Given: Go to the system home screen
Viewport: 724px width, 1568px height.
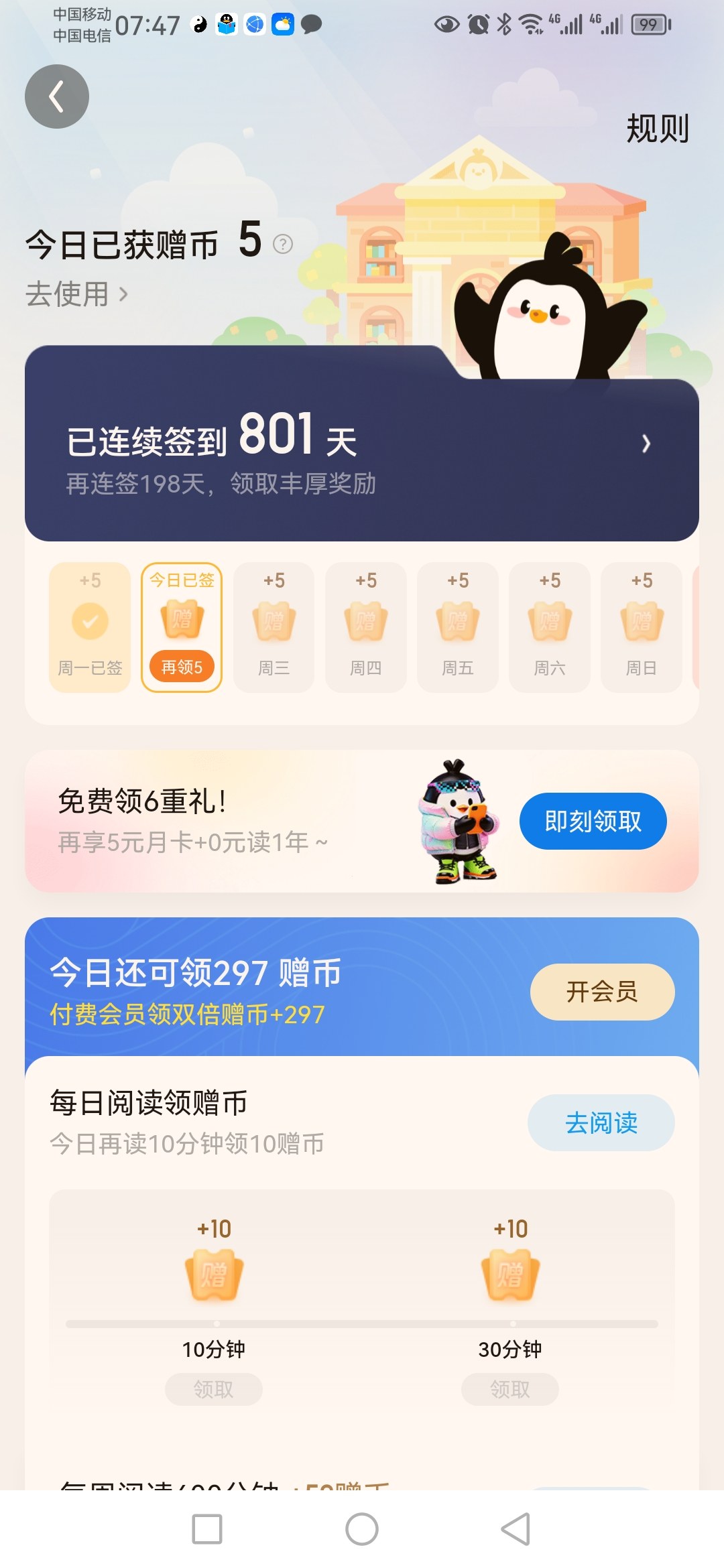Looking at the screenshot, I should pos(362,1529).
